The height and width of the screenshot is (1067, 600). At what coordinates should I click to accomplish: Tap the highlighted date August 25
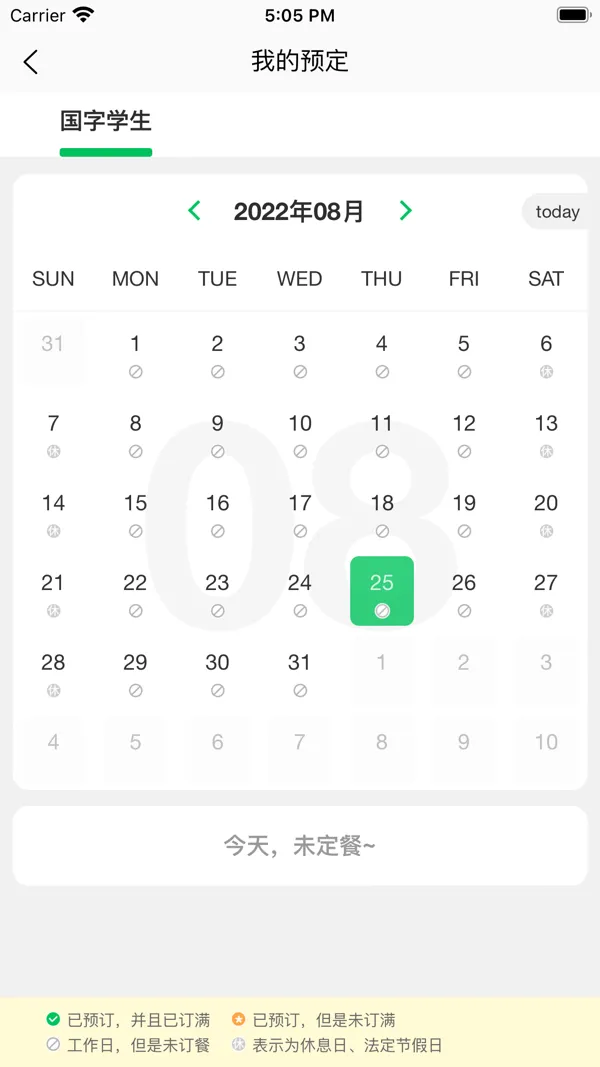(382, 592)
